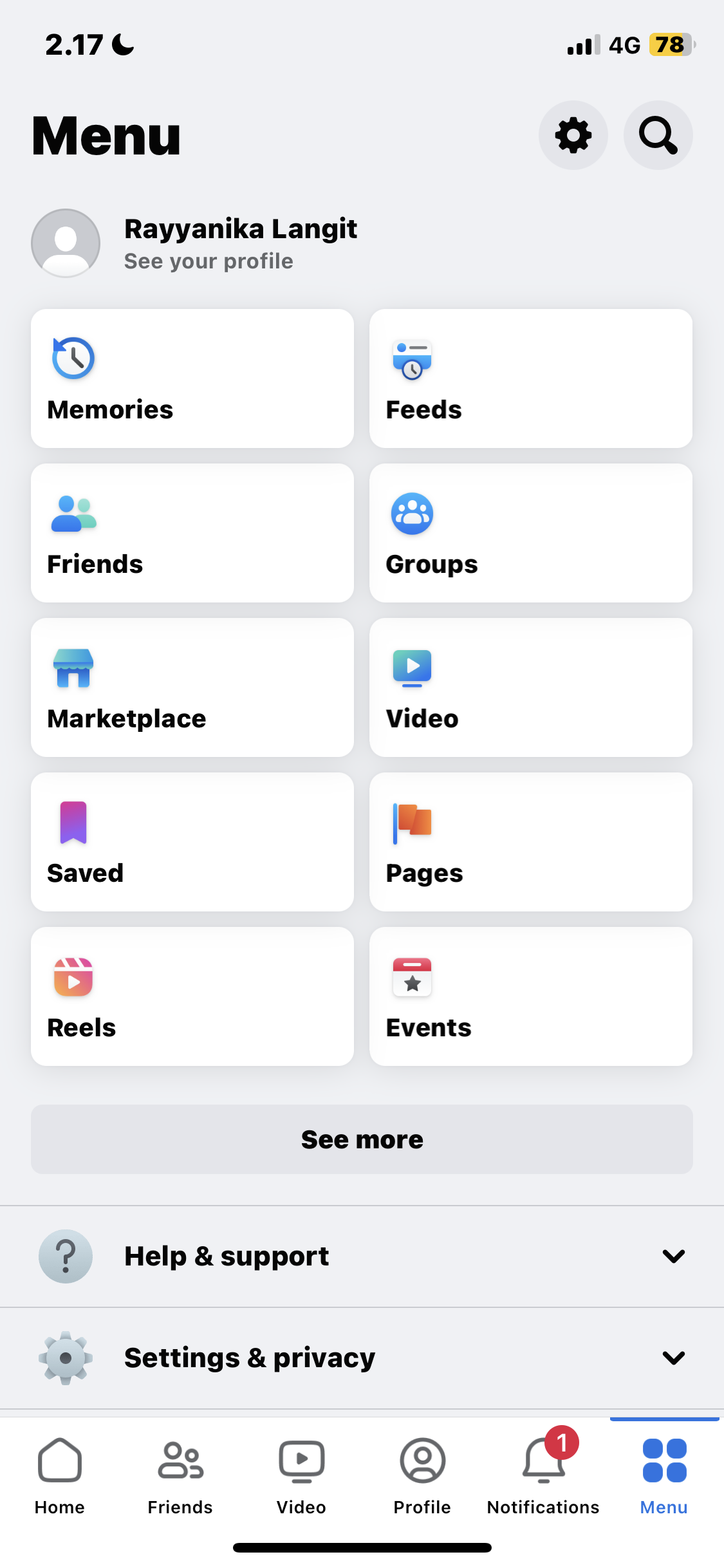
Task: Expand Help & support section
Action: click(x=362, y=1256)
